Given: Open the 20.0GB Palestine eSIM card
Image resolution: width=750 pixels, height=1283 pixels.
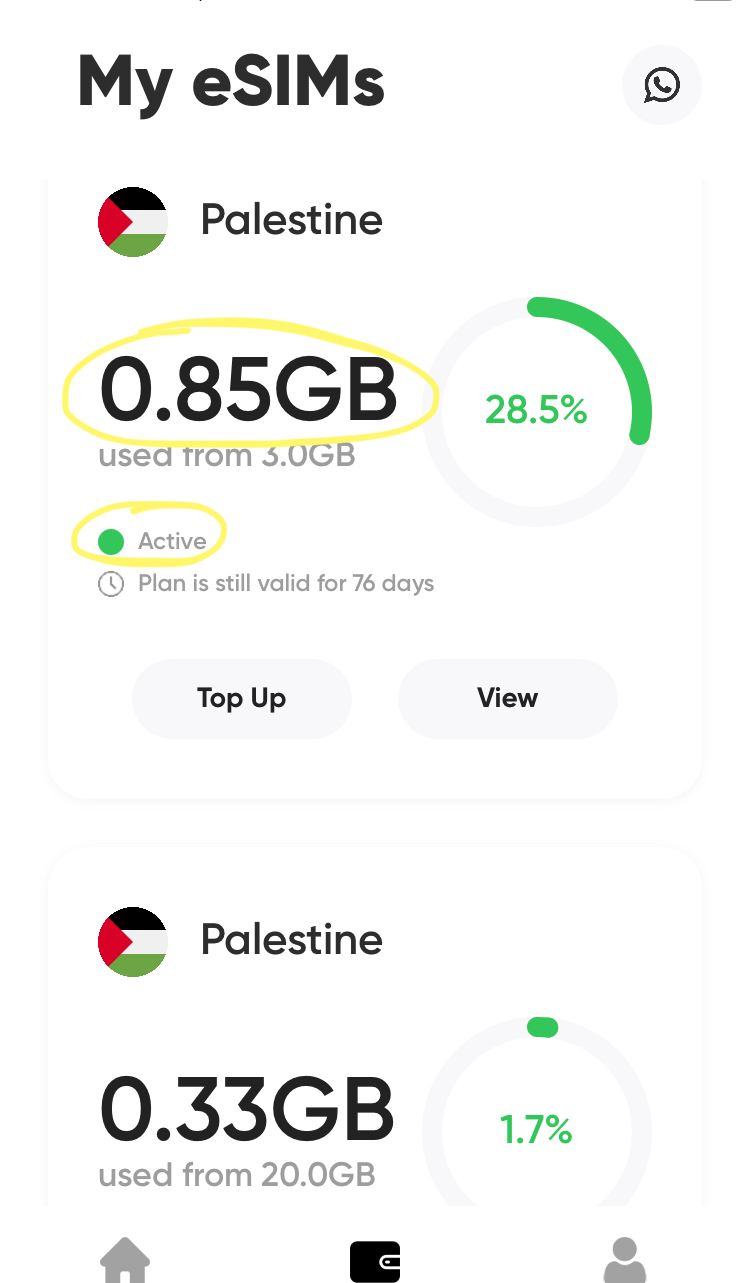Looking at the screenshot, I should tap(375, 1027).
